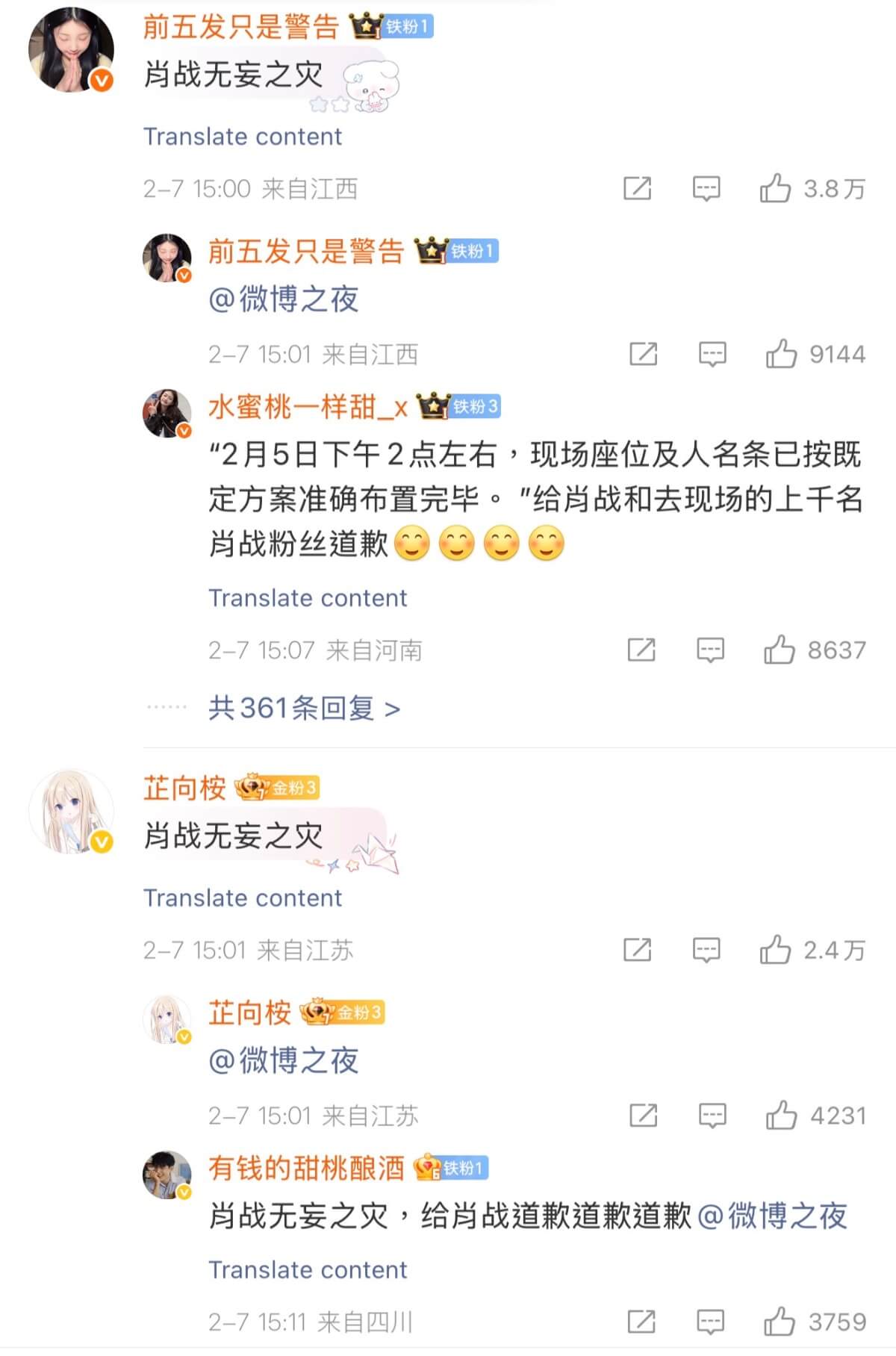Like the reply with 4231 likes

pos(781,1116)
